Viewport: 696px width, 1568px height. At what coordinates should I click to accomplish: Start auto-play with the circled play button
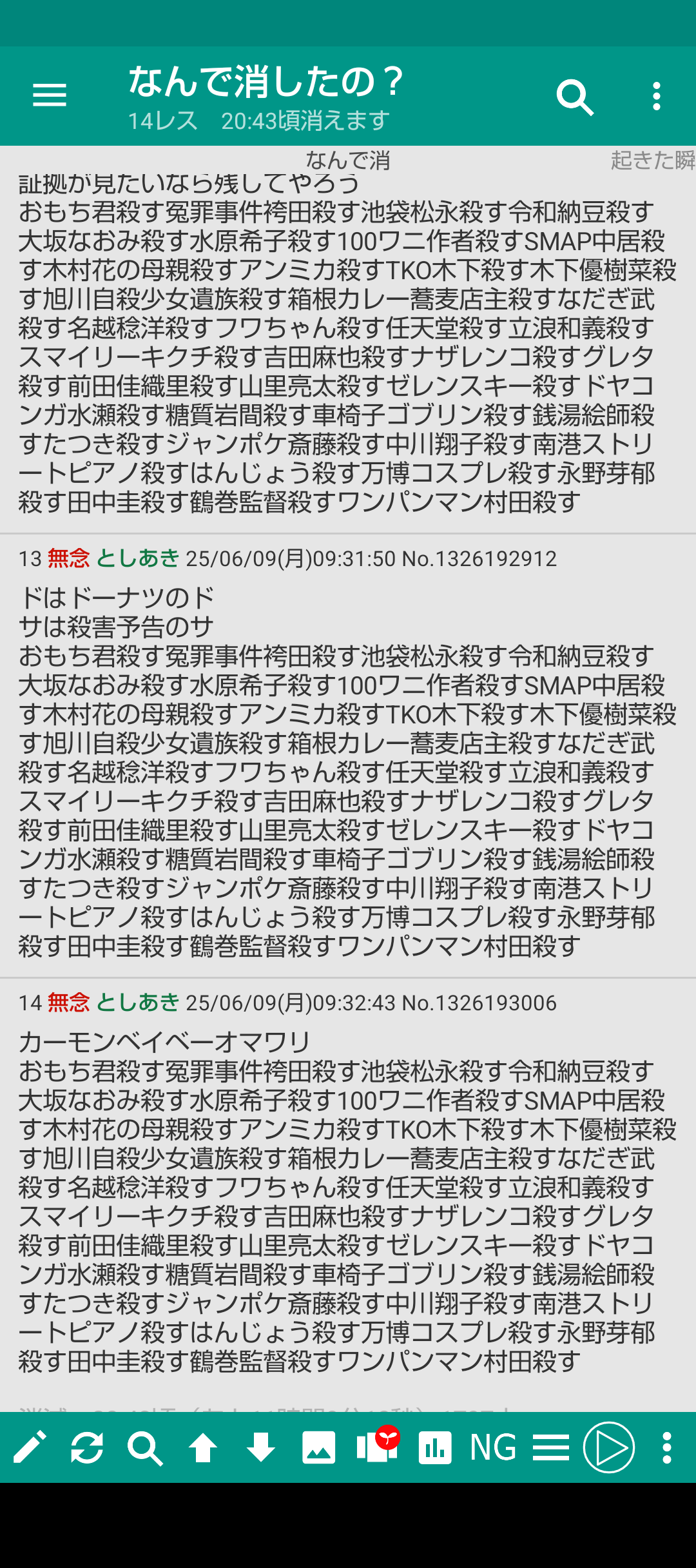(x=609, y=1447)
